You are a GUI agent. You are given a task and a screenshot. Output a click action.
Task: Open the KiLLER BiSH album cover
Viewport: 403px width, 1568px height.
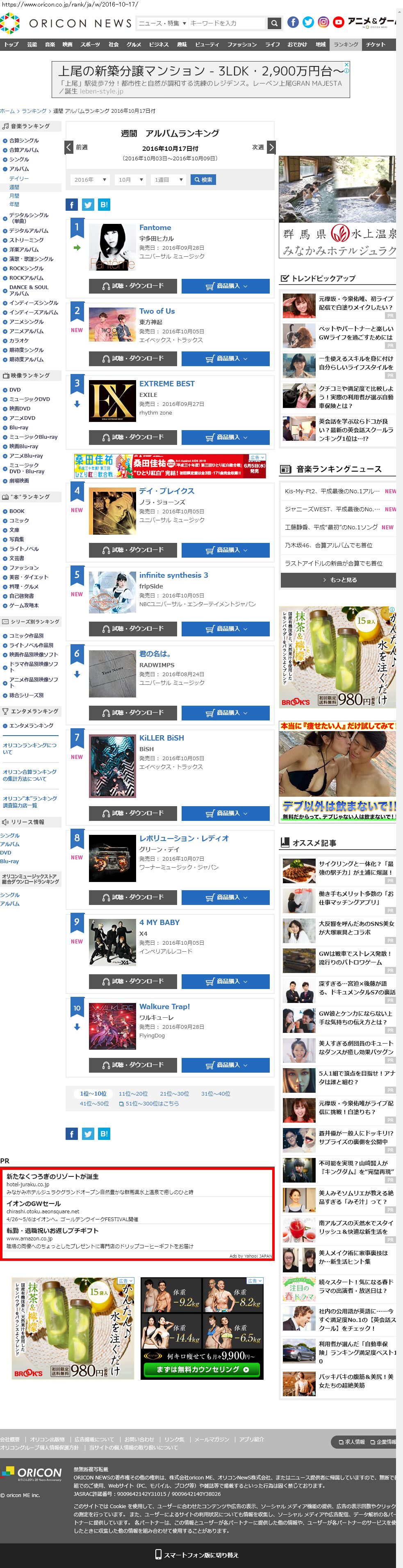tap(112, 766)
